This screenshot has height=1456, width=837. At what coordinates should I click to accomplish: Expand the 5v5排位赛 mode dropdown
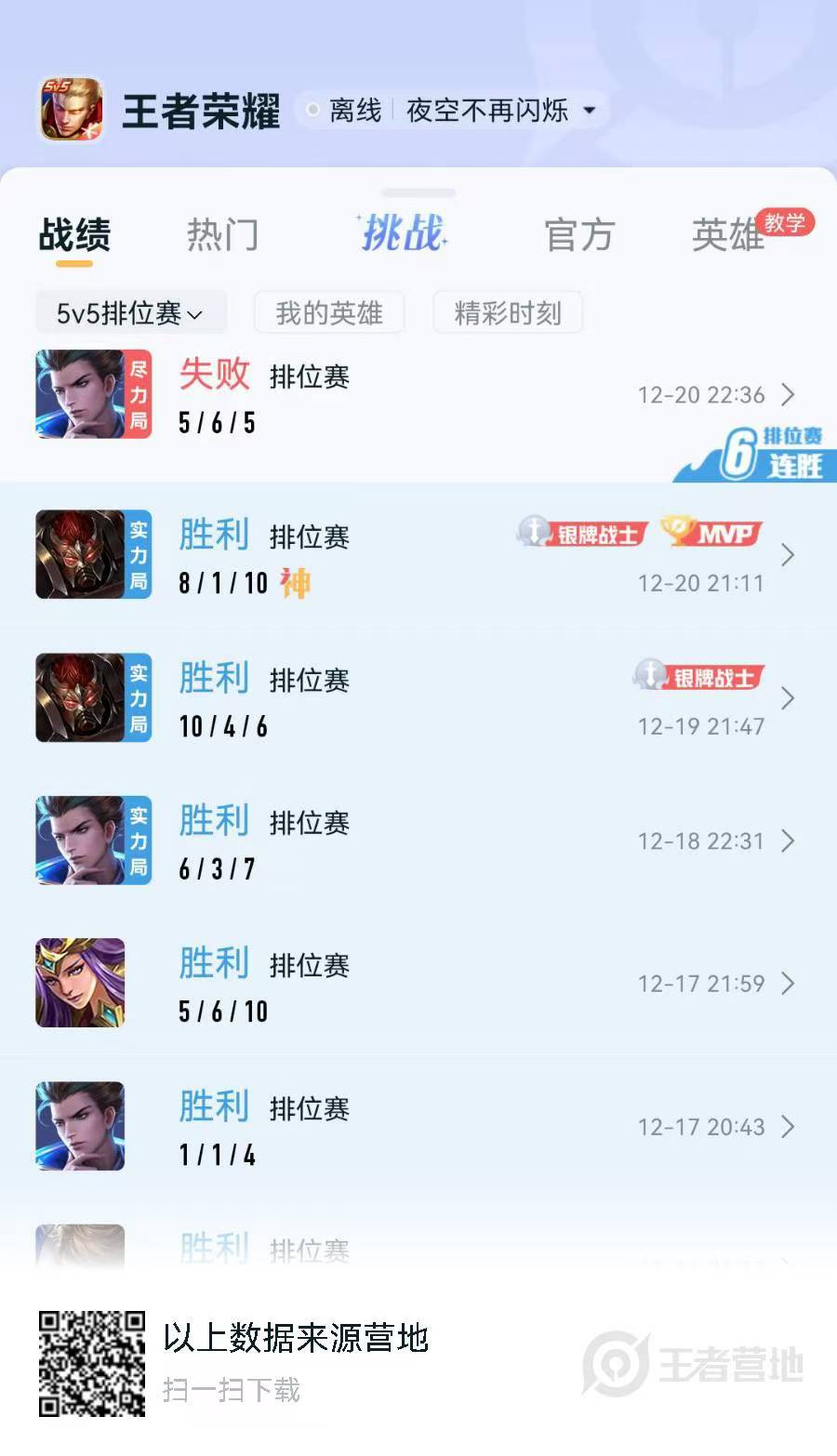131,313
